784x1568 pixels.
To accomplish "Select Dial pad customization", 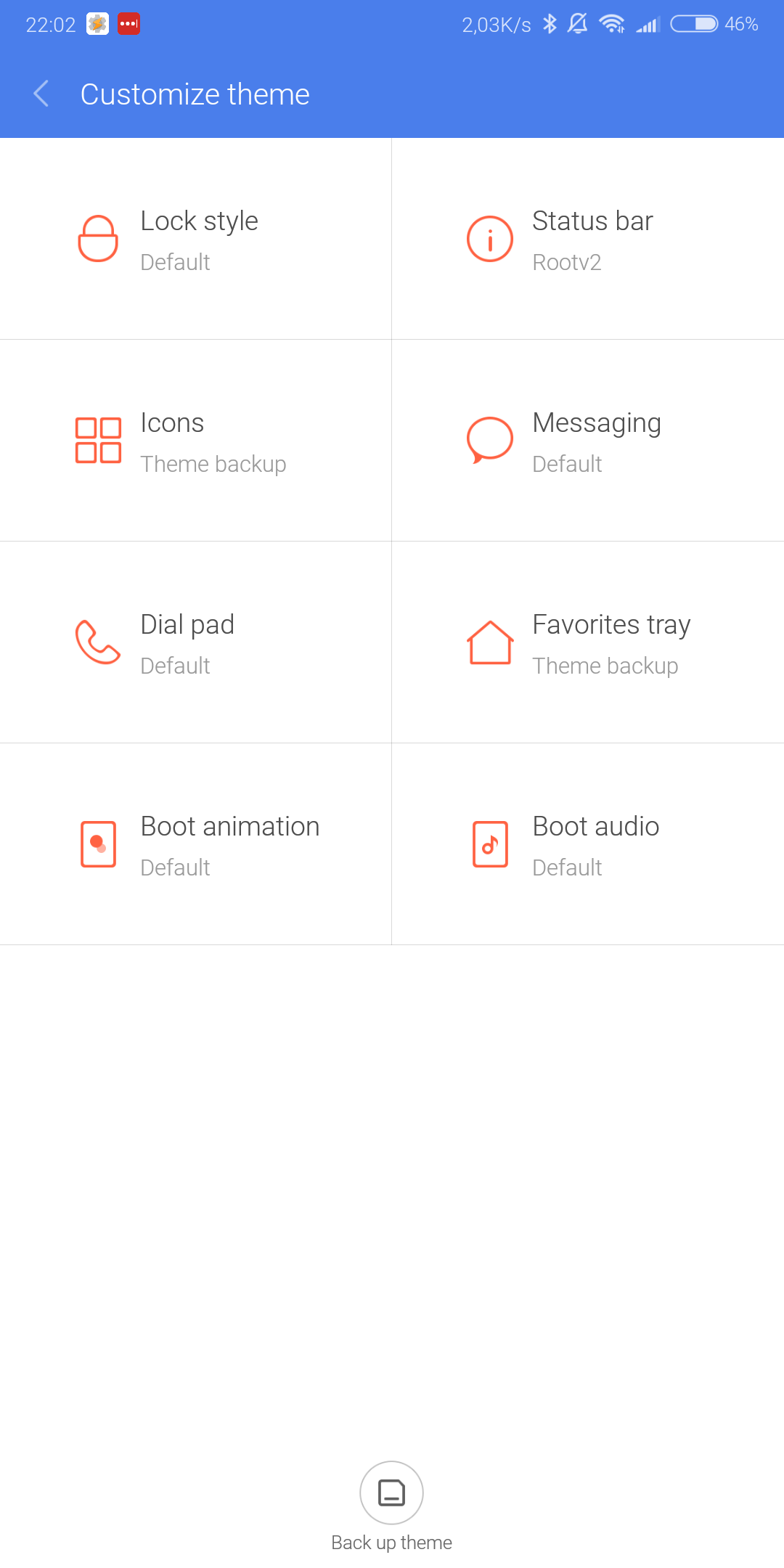I will click(x=196, y=642).
